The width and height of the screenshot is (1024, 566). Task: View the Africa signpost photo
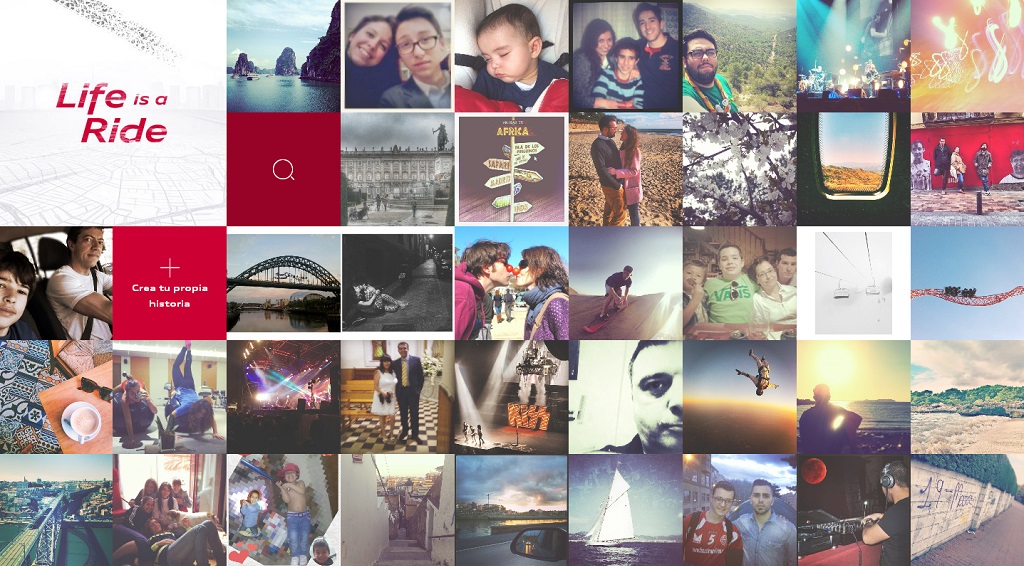[511, 169]
